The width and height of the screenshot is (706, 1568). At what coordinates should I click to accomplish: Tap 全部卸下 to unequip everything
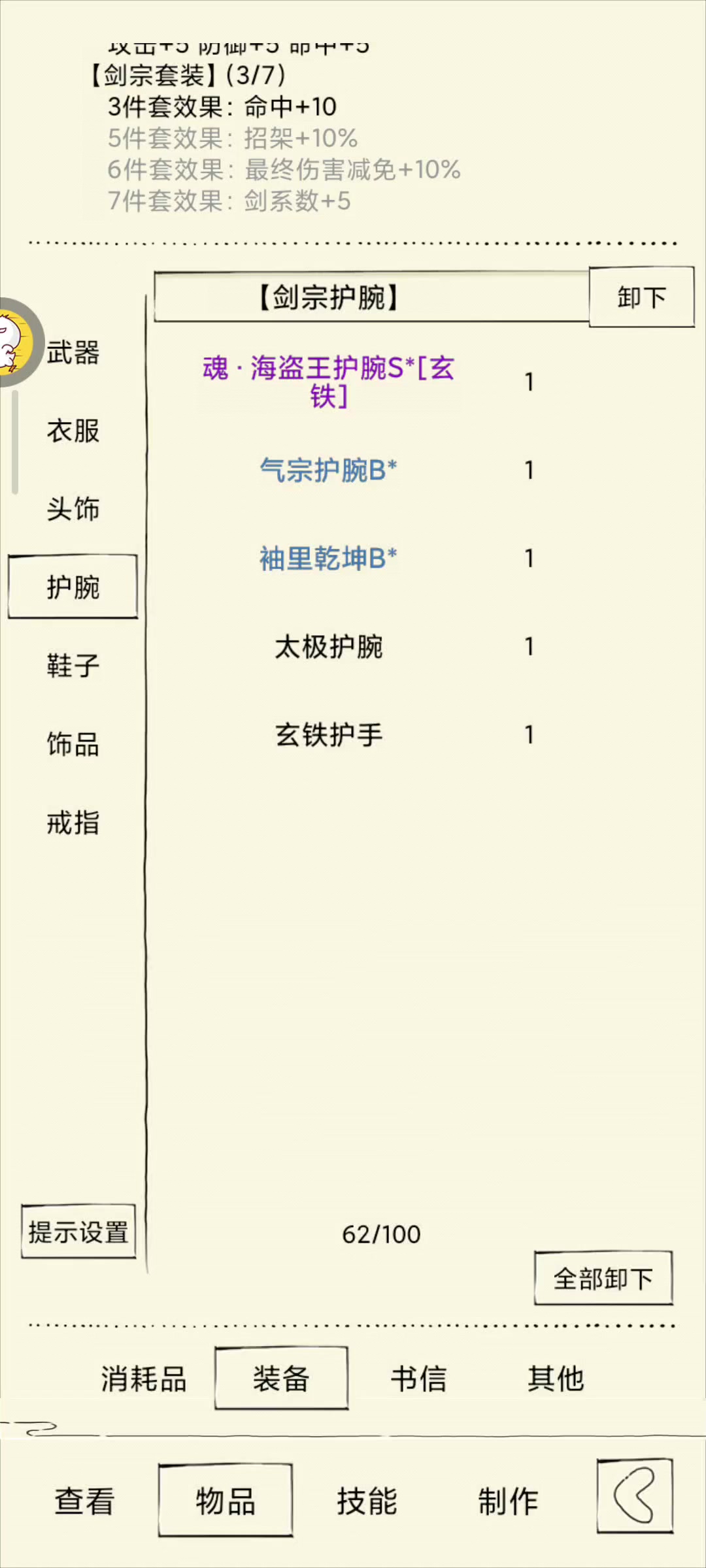click(x=603, y=1279)
